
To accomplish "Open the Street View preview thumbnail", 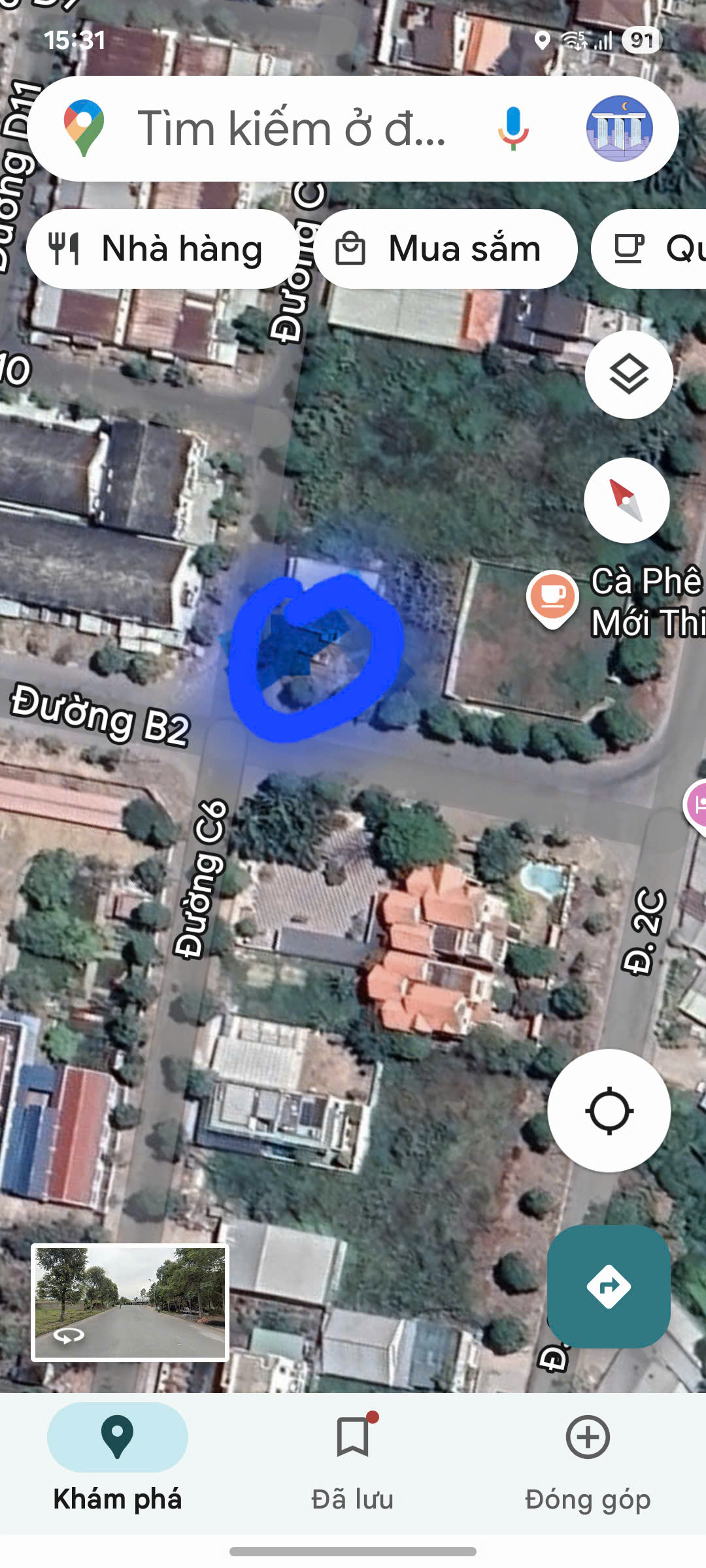I will [x=130, y=1303].
